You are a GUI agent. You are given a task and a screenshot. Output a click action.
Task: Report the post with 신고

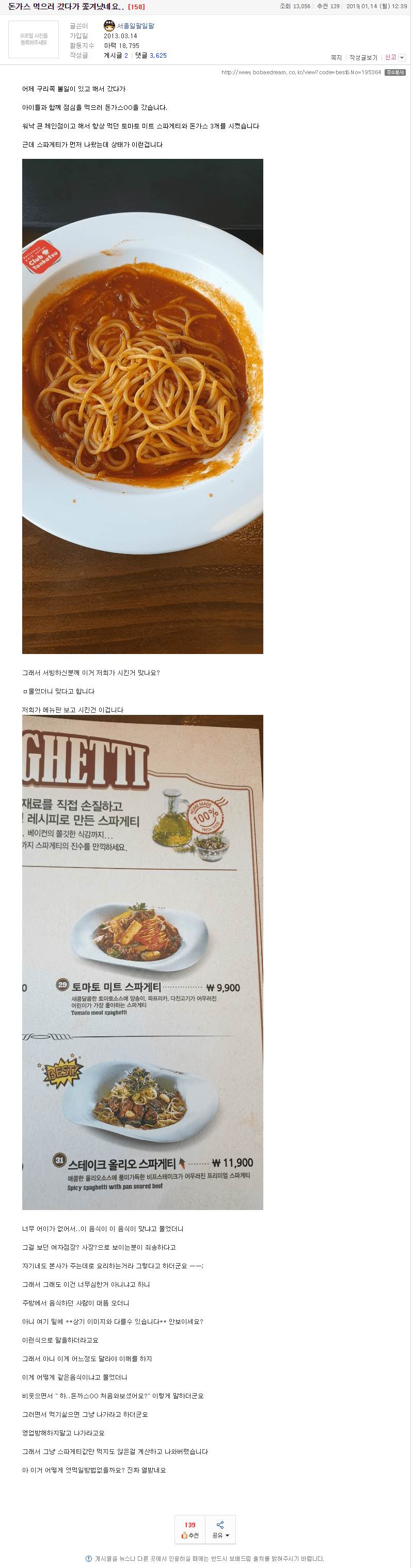(390, 57)
